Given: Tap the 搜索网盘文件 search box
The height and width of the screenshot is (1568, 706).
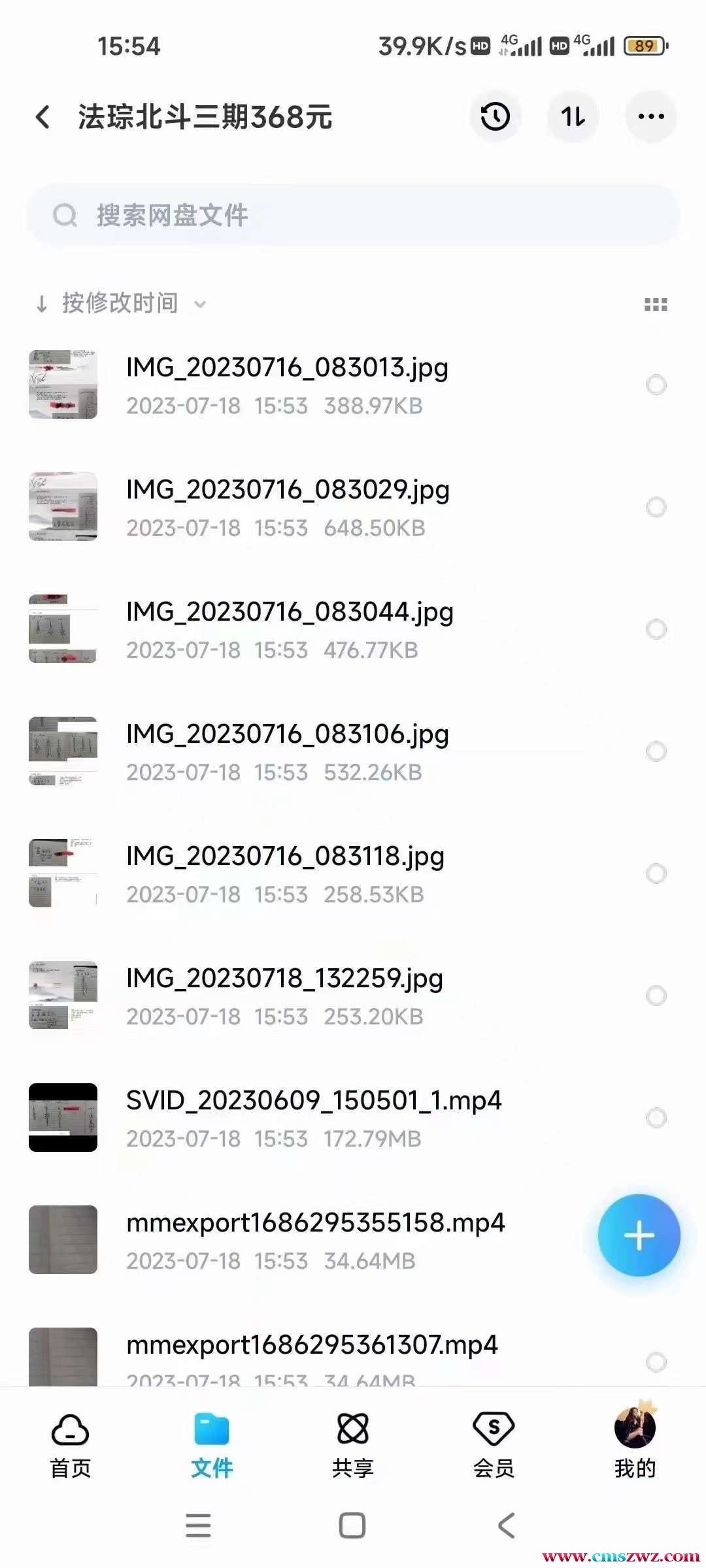Looking at the screenshot, I should click(x=353, y=215).
